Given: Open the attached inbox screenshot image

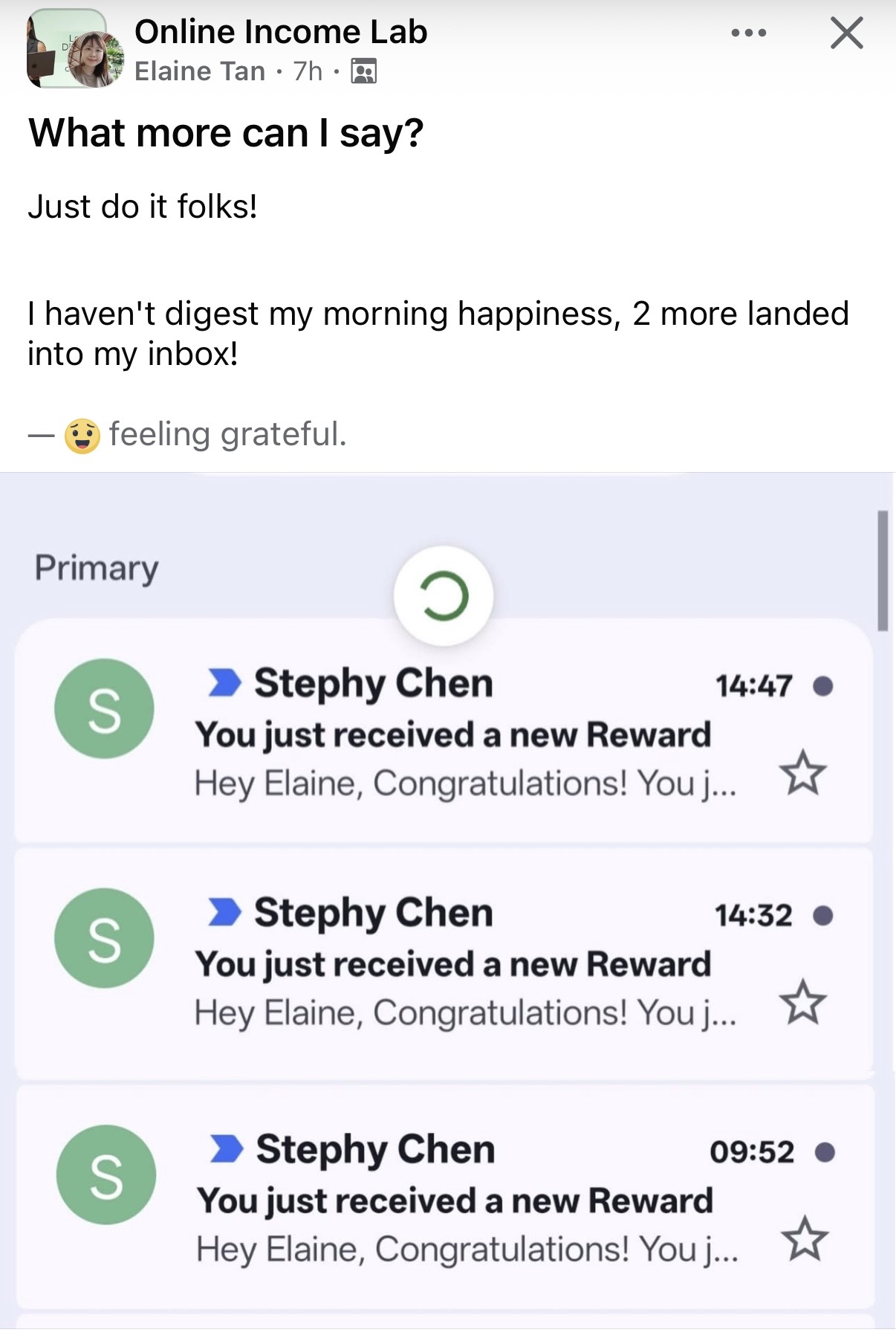Looking at the screenshot, I should coord(448,900).
